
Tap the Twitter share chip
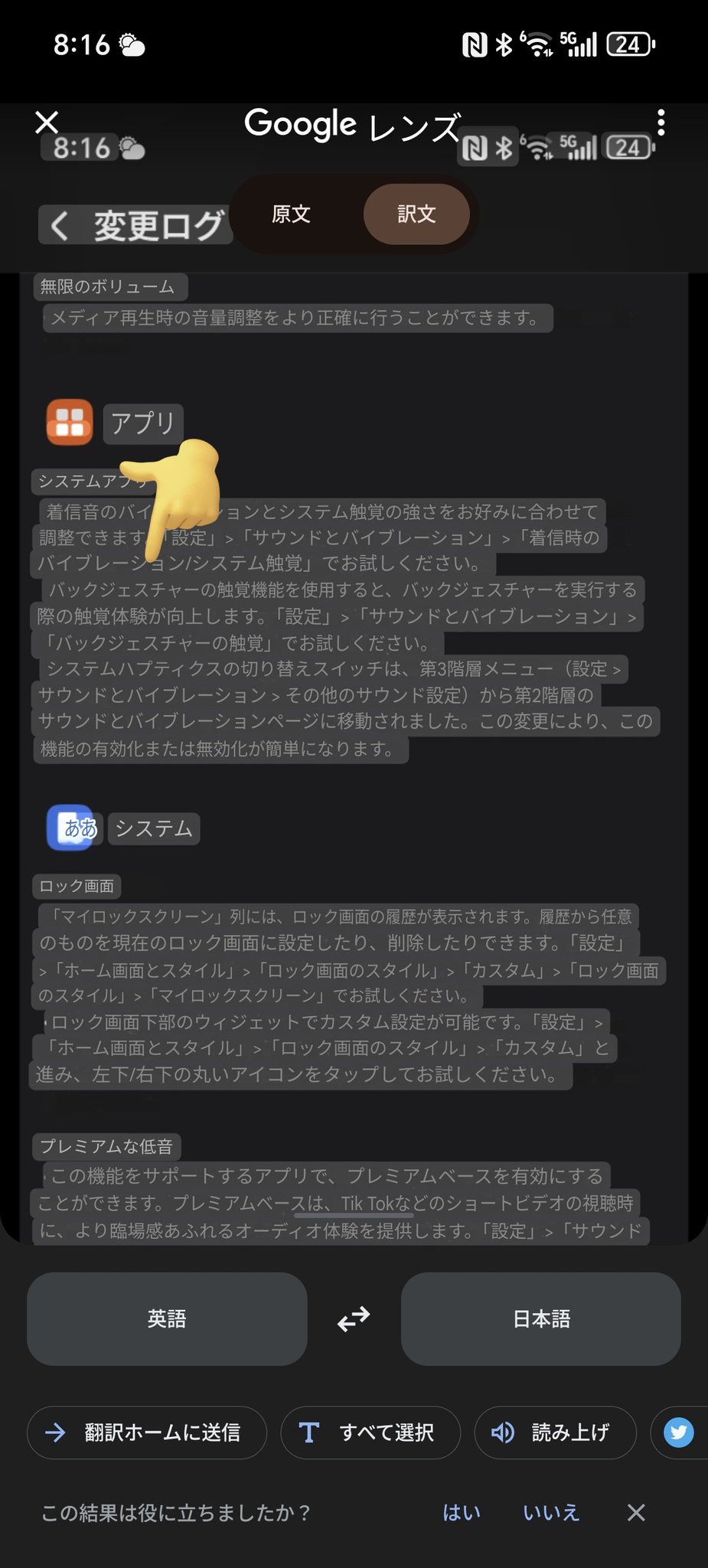click(x=679, y=1432)
